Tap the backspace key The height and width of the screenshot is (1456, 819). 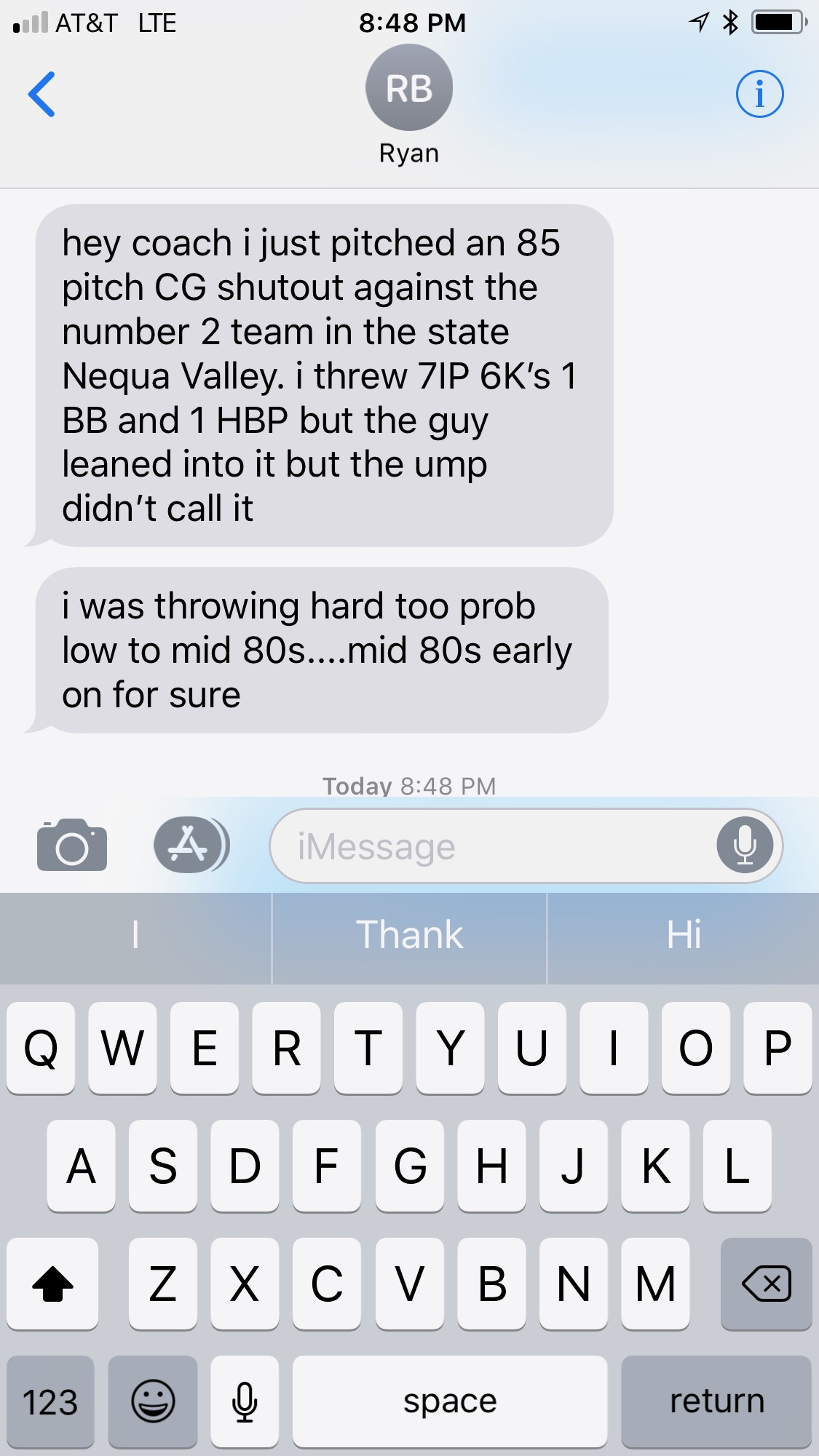click(766, 1284)
